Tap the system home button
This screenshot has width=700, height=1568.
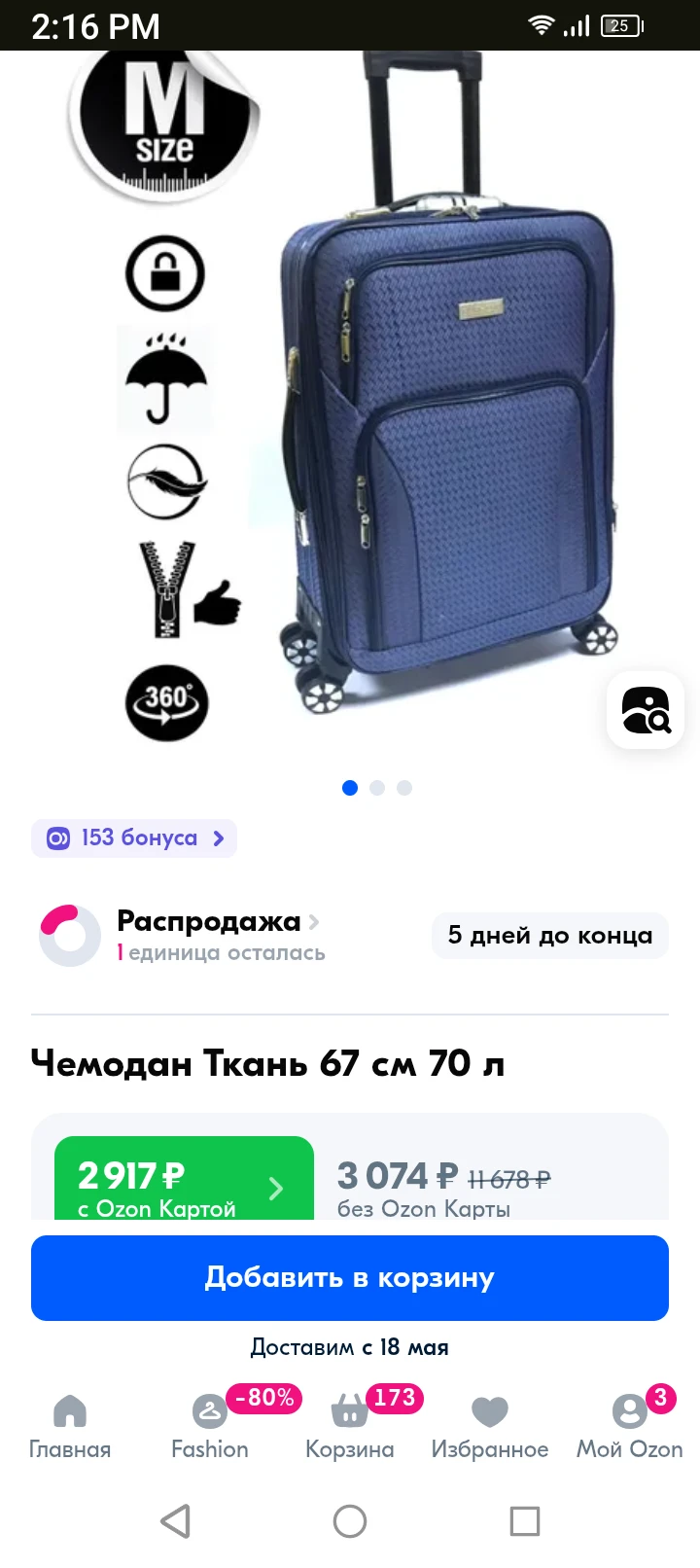[x=350, y=1521]
